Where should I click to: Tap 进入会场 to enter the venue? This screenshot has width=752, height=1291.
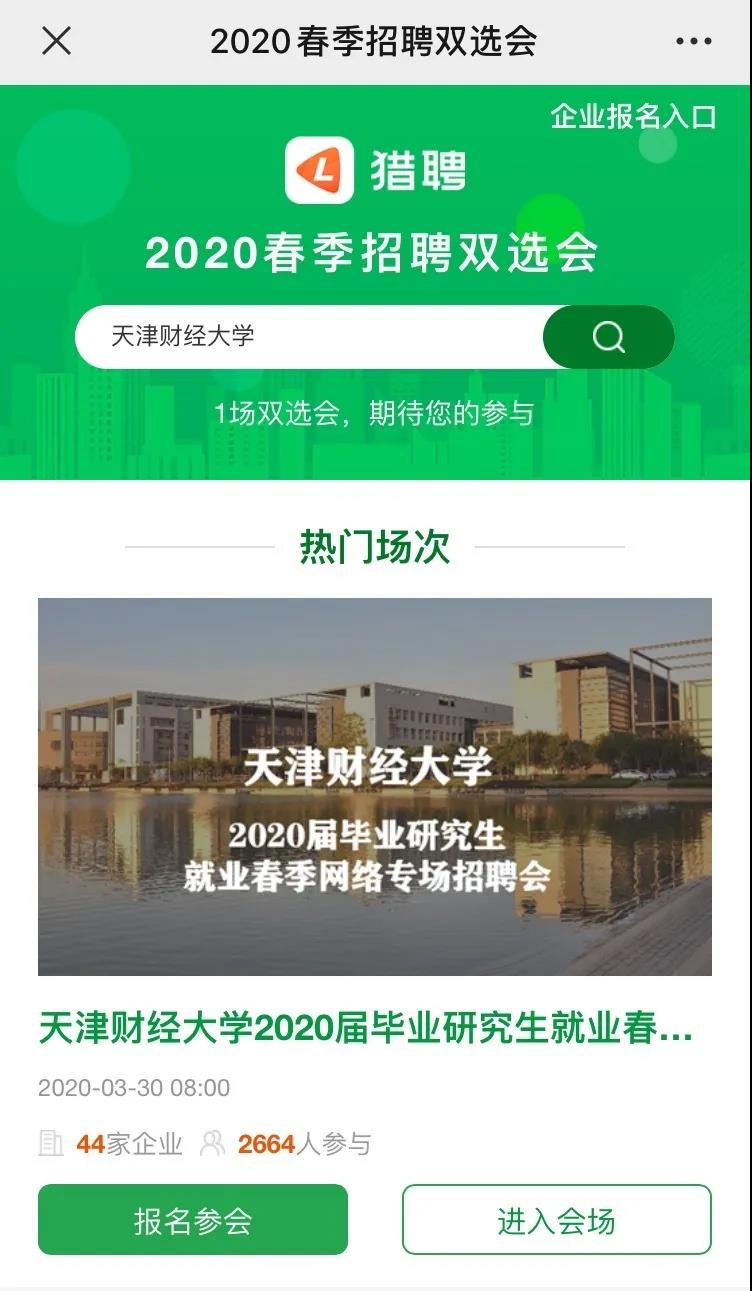(x=557, y=1220)
